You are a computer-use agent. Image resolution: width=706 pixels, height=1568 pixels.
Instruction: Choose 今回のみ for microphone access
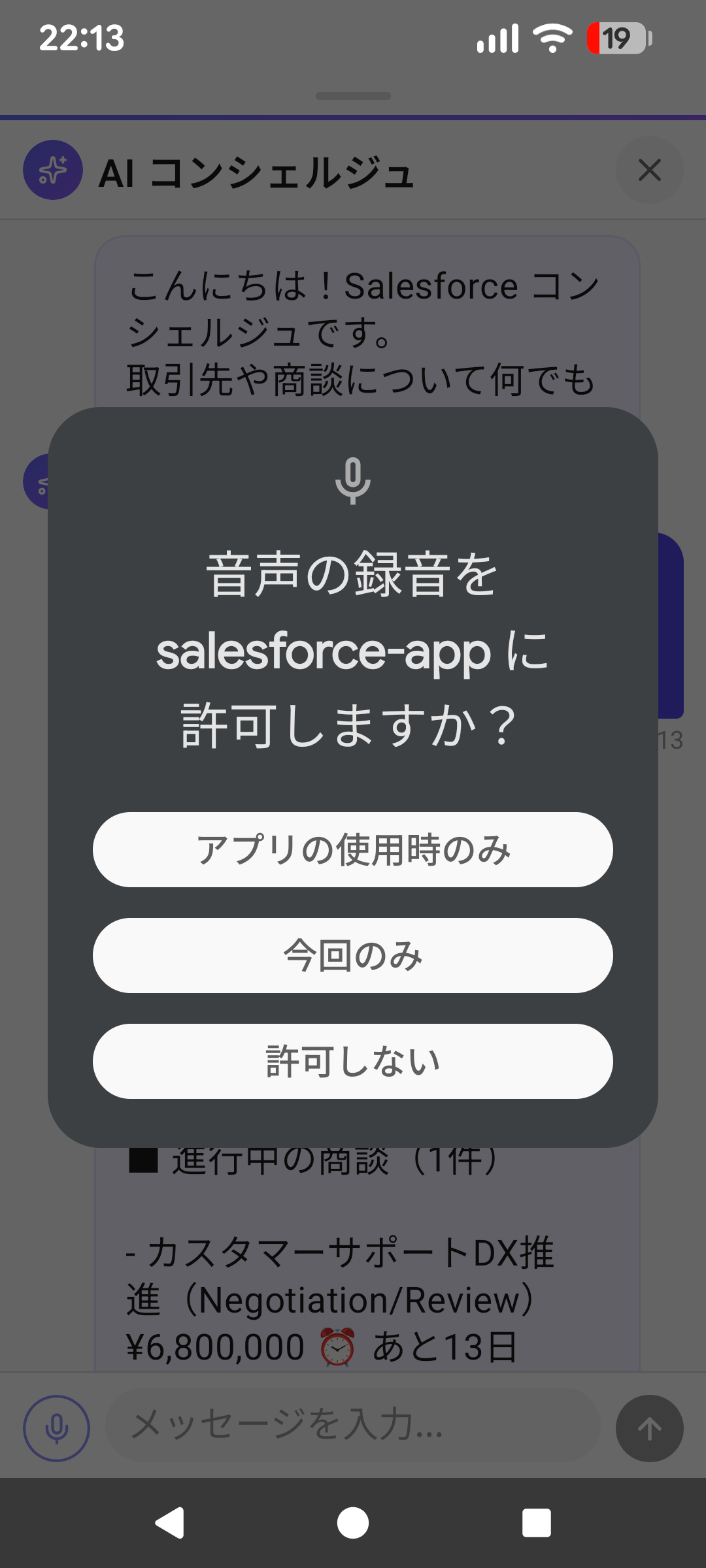(x=353, y=955)
